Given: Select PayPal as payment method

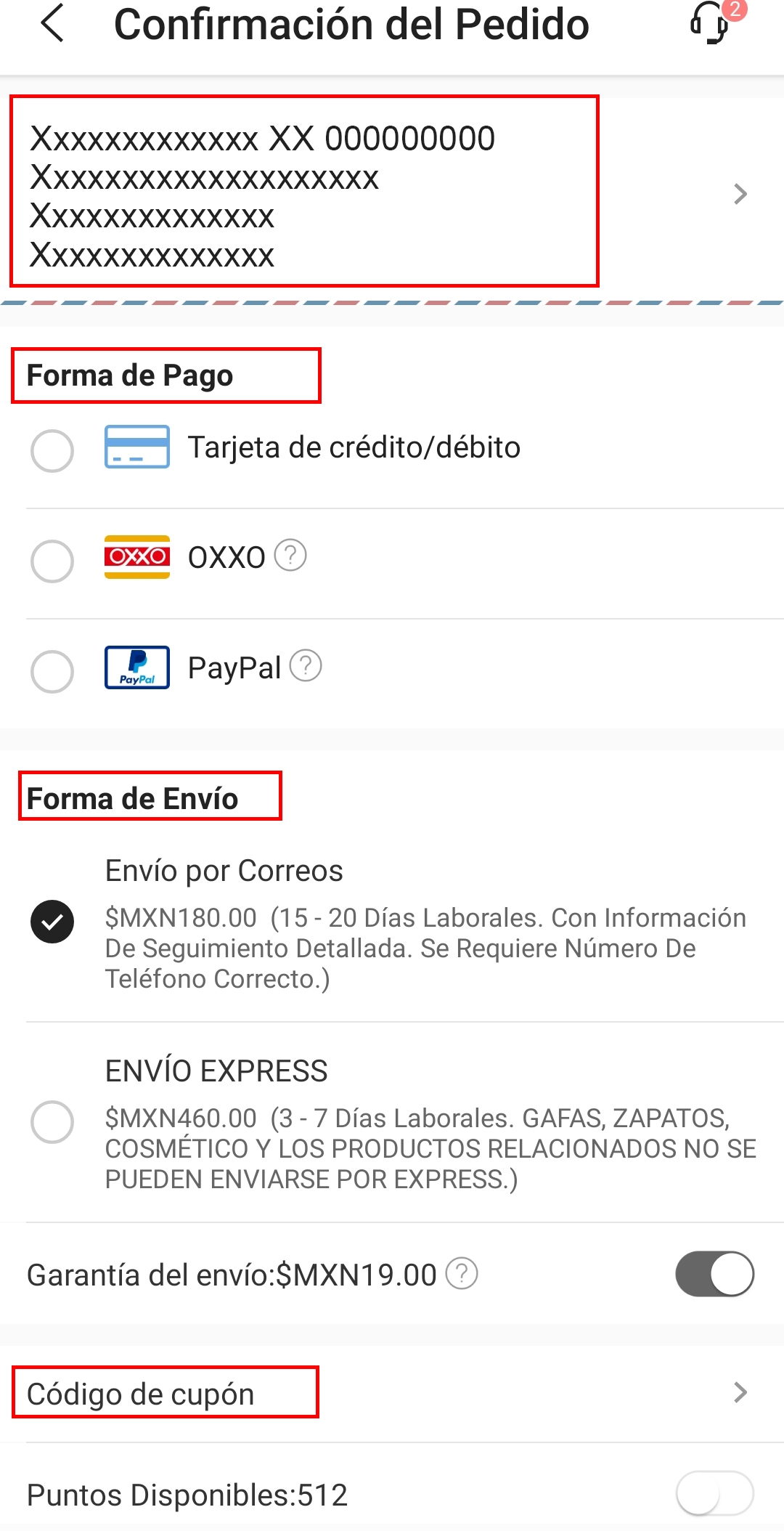Looking at the screenshot, I should 52,671.
